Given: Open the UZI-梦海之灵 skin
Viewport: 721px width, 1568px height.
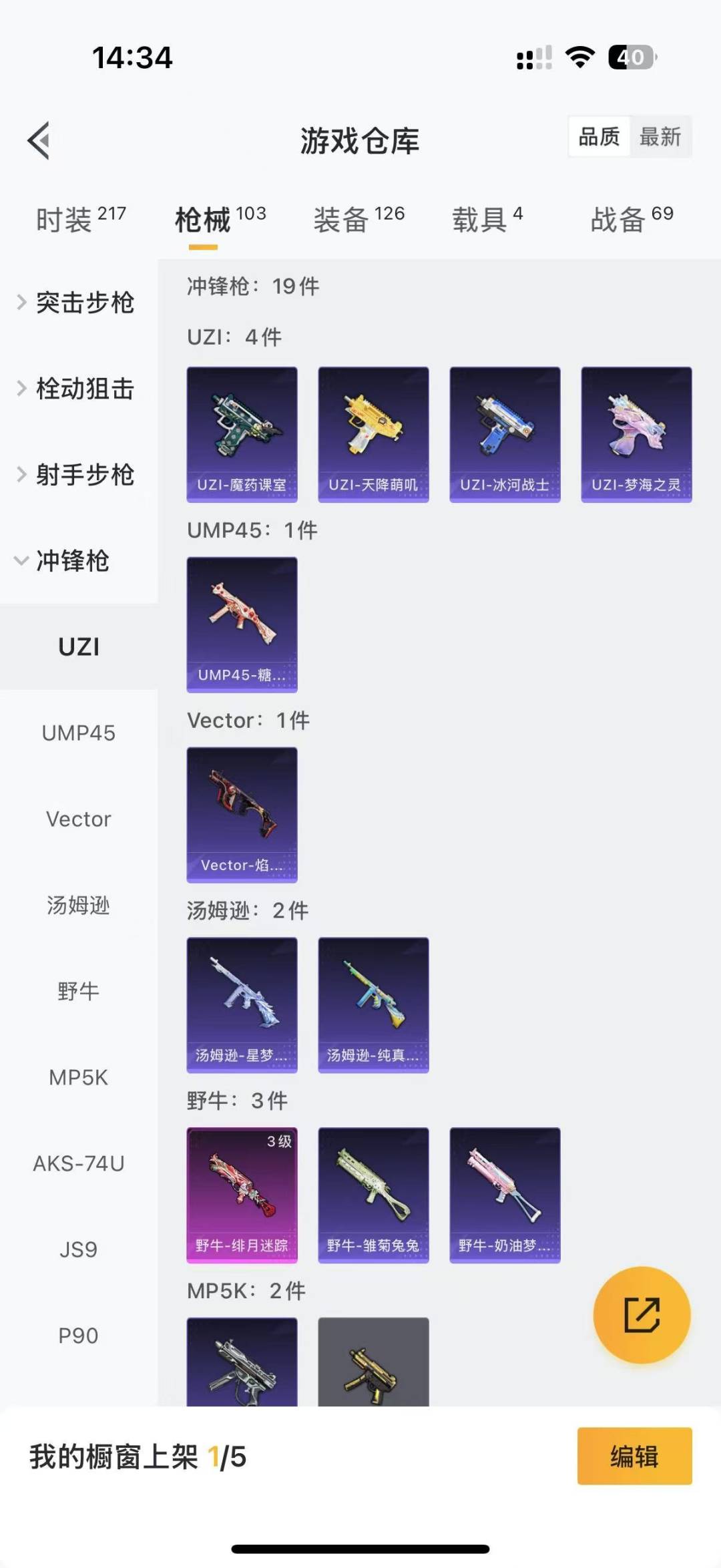Looking at the screenshot, I should pyautogui.click(x=636, y=434).
